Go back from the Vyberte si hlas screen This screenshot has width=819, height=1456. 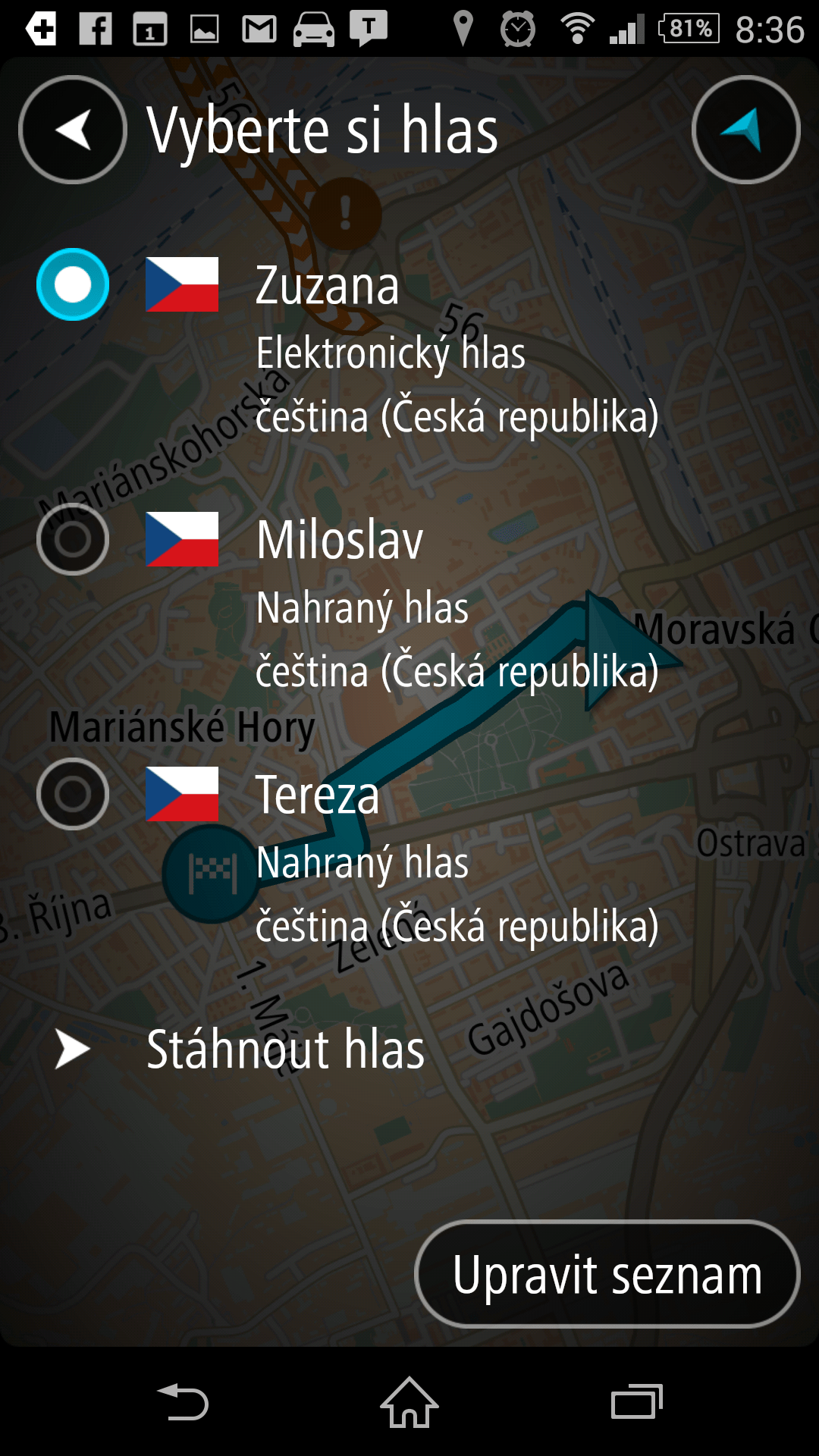73,130
